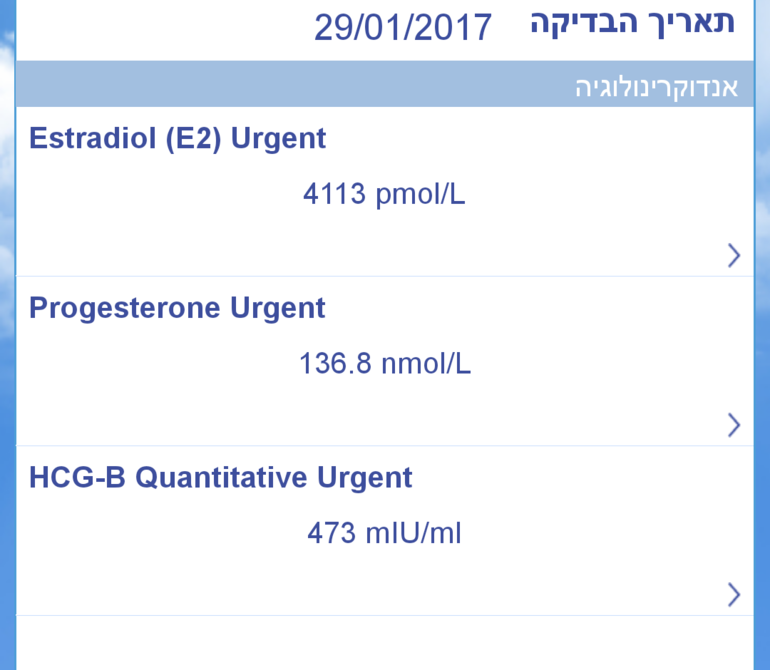The width and height of the screenshot is (770, 670).
Task: Open HCG-B Quantitative Urgent result details
Action: (x=733, y=595)
